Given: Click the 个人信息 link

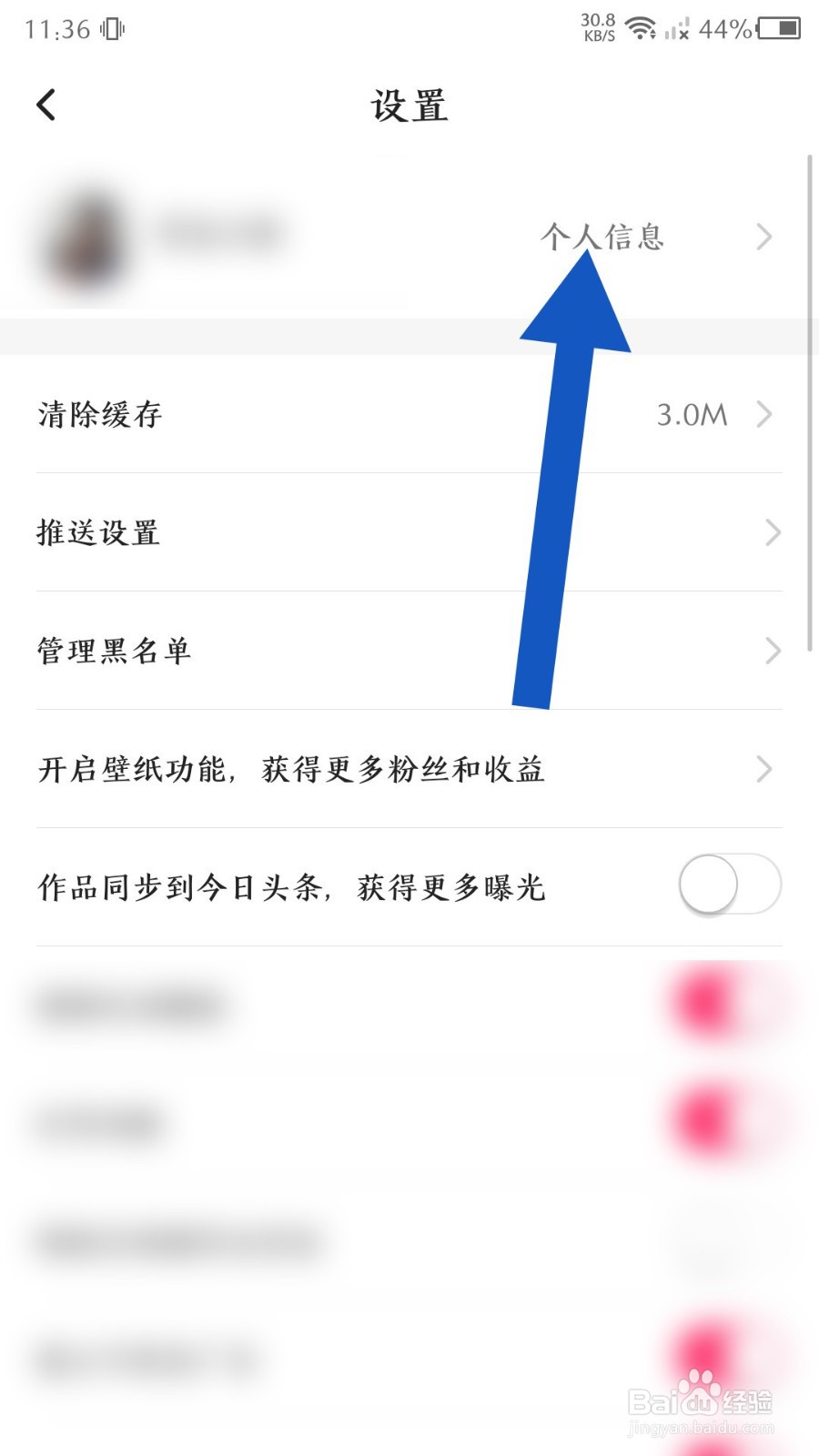Looking at the screenshot, I should point(603,237).
